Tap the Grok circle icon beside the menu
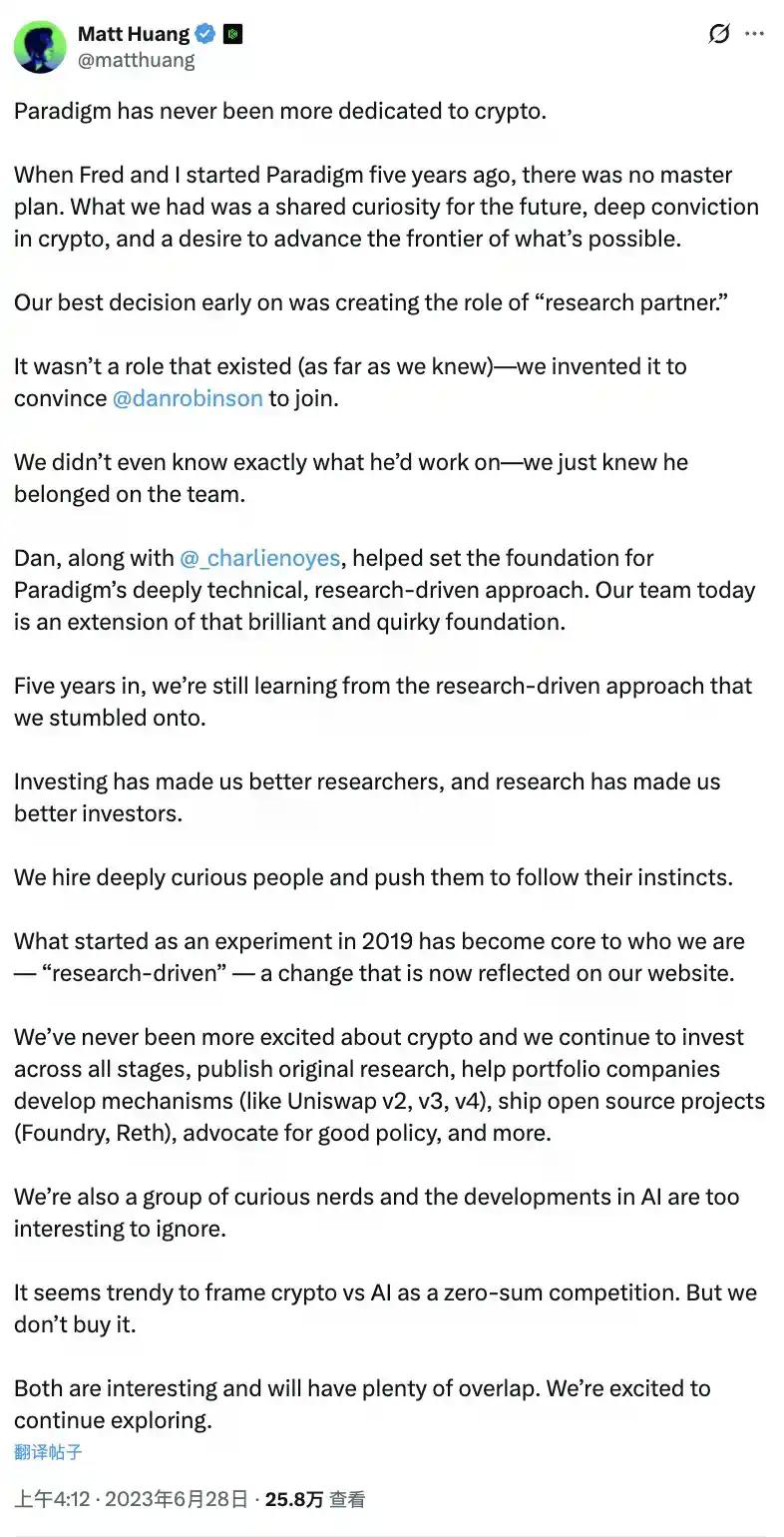The image size is (784, 1537). pos(718,34)
